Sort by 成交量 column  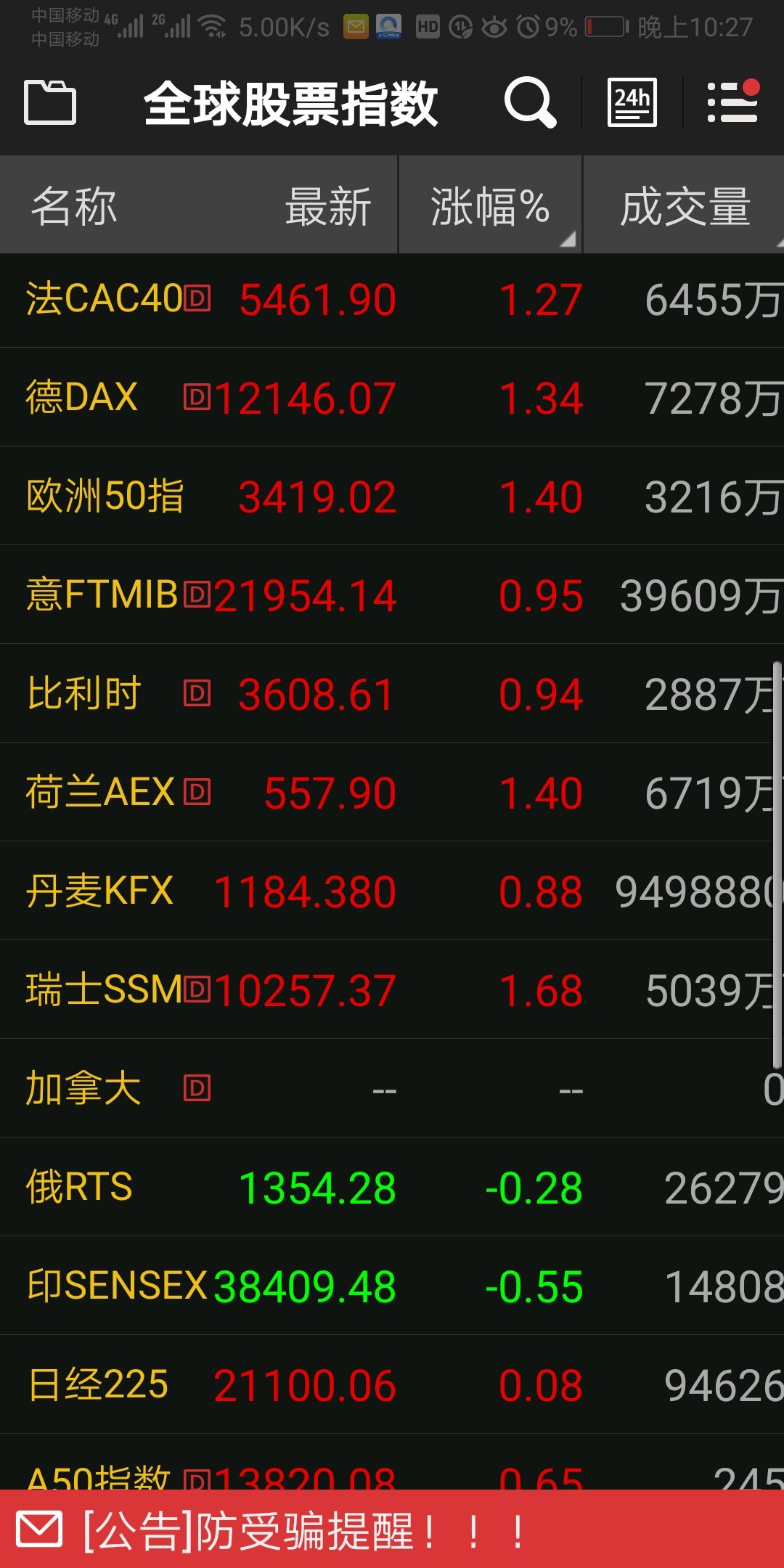coord(684,206)
